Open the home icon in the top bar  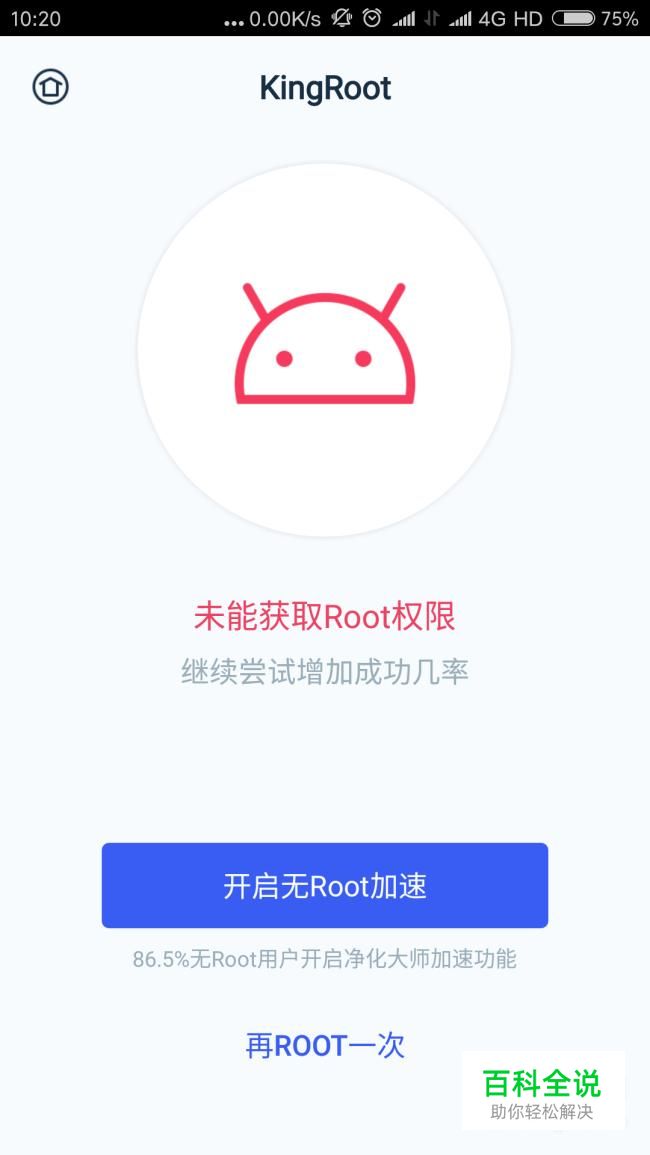pyautogui.click(x=50, y=87)
